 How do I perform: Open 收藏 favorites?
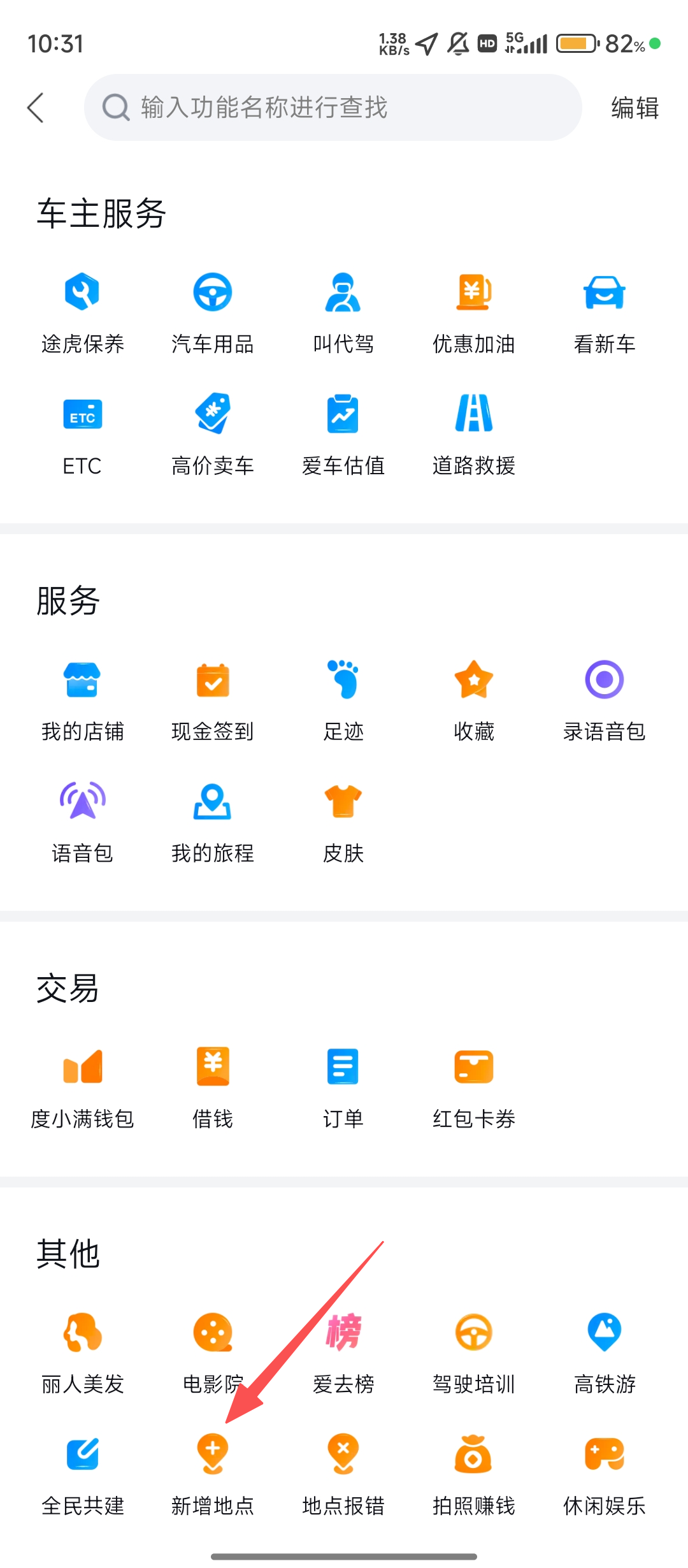pos(474,699)
